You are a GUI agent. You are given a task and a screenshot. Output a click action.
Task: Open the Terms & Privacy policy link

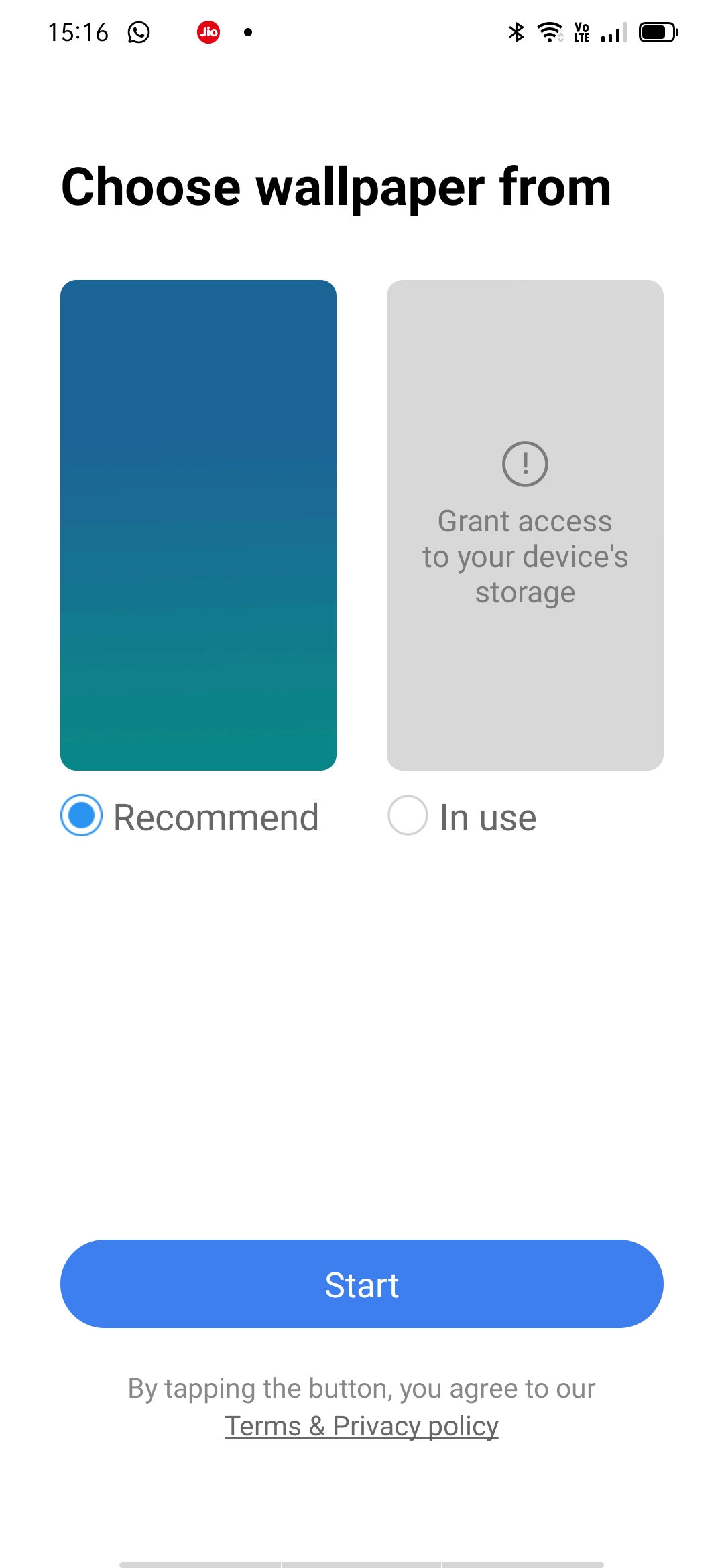click(x=362, y=1426)
